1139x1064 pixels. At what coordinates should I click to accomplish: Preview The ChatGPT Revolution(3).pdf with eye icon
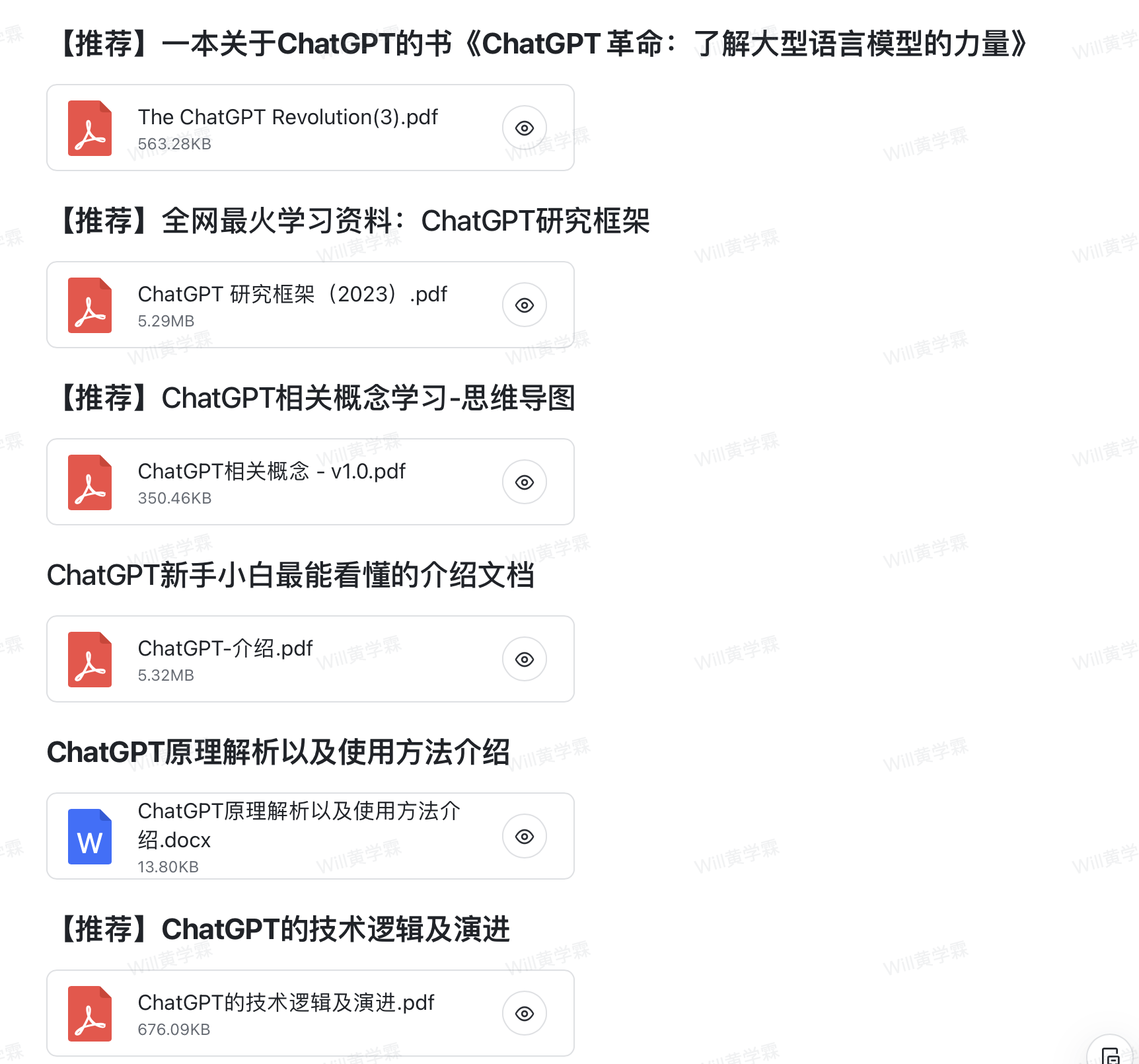[x=525, y=128]
